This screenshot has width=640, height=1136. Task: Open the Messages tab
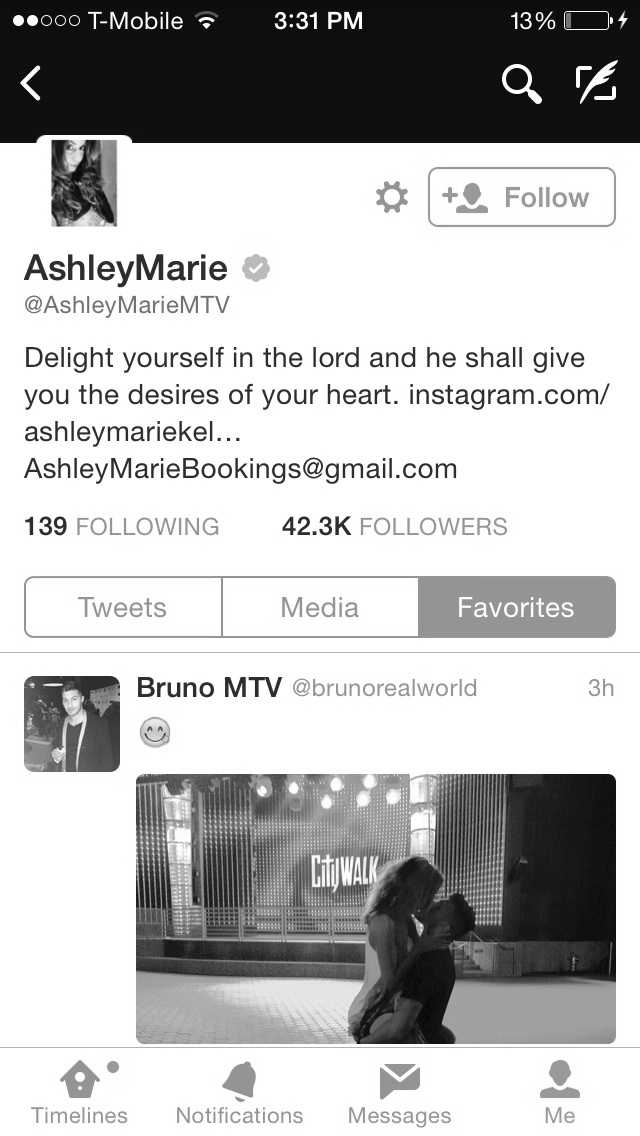coord(399,1092)
